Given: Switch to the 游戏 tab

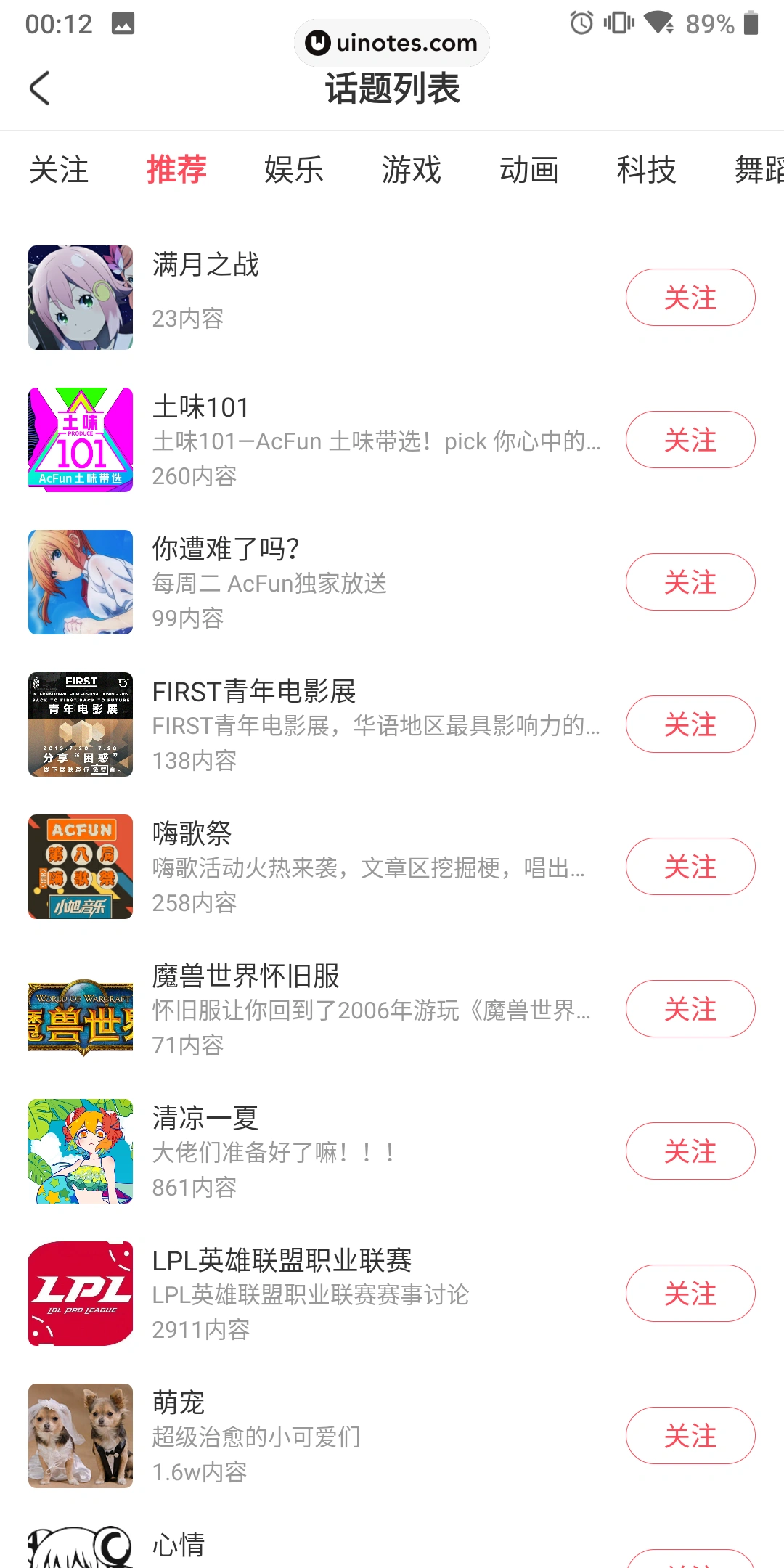Looking at the screenshot, I should 412,170.
